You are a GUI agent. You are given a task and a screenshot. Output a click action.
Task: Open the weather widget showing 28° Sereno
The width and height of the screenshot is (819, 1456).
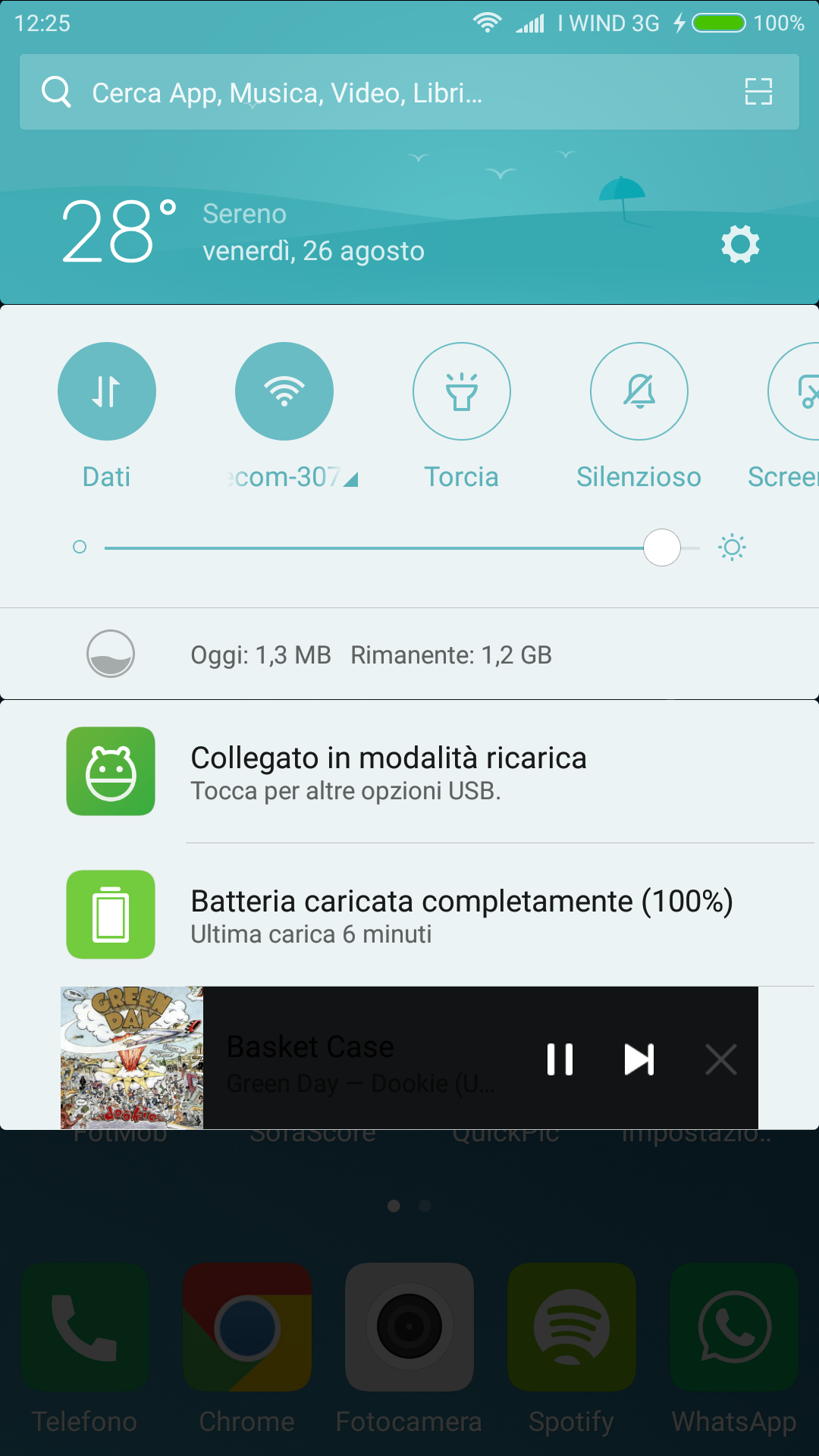(243, 231)
